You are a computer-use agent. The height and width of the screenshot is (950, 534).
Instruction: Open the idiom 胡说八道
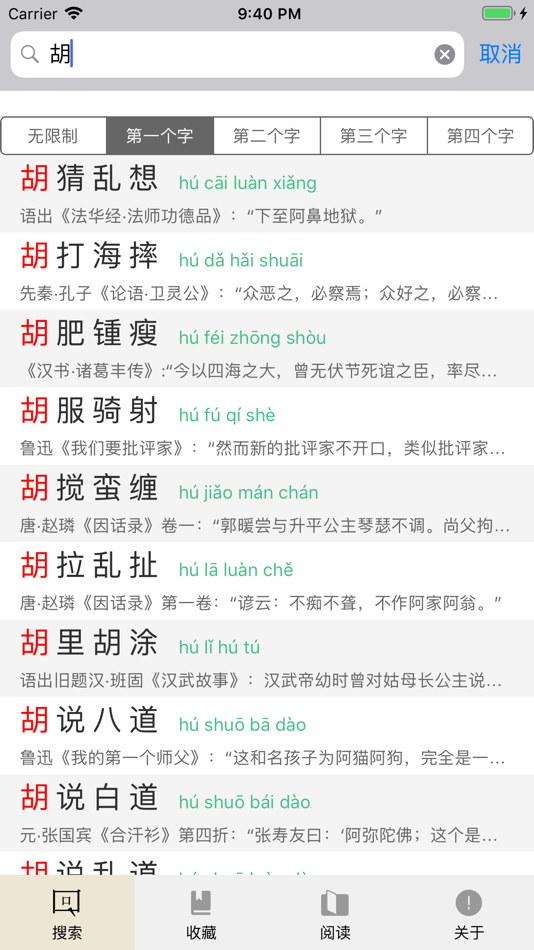(x=267, y=736)
